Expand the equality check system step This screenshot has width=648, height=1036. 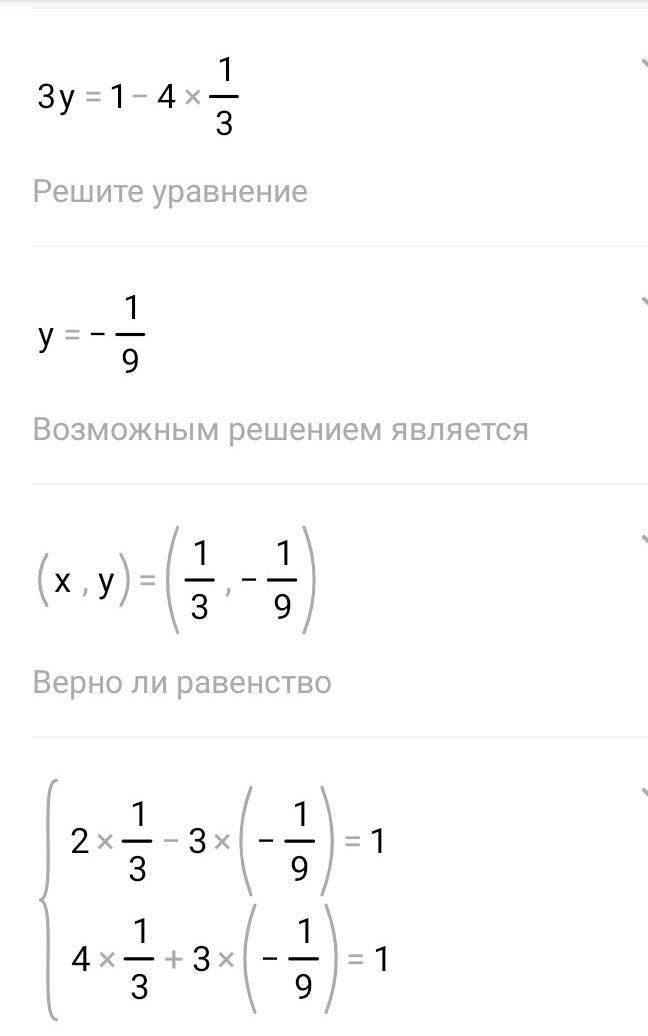[x=644, y=792]
